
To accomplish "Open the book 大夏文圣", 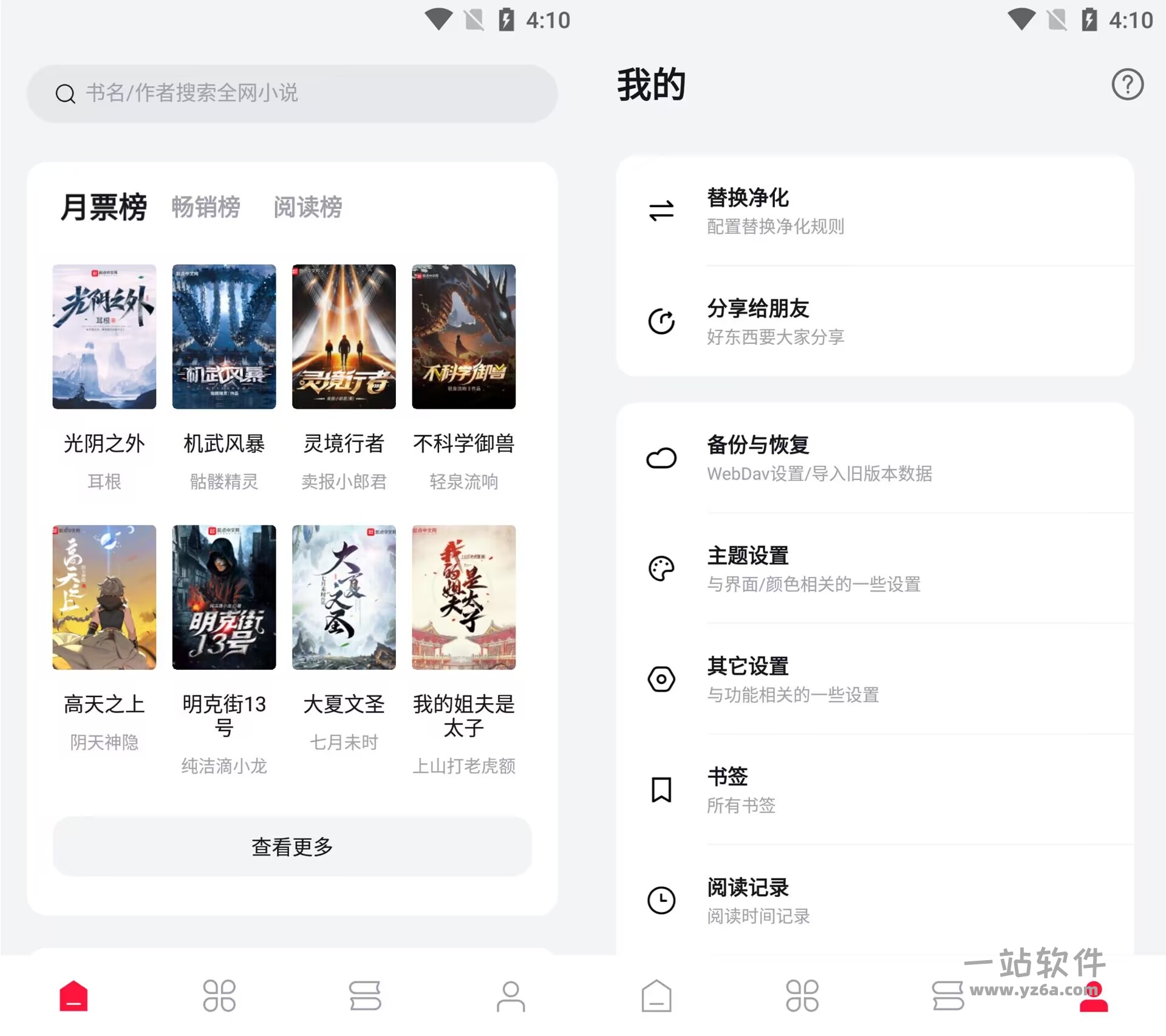I will [344, 597].
